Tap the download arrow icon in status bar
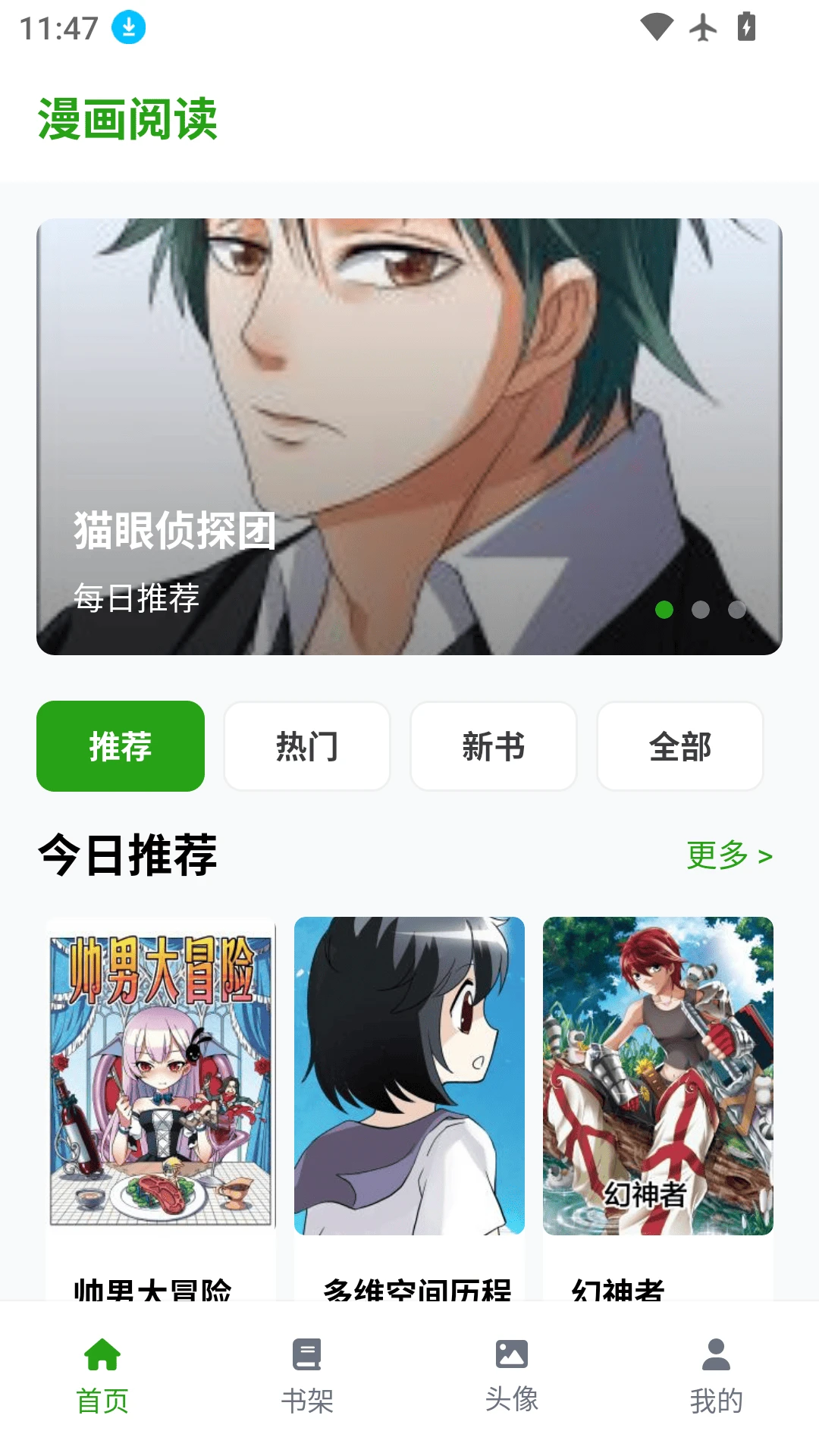 pyautogui.click(x=127, y=27)
